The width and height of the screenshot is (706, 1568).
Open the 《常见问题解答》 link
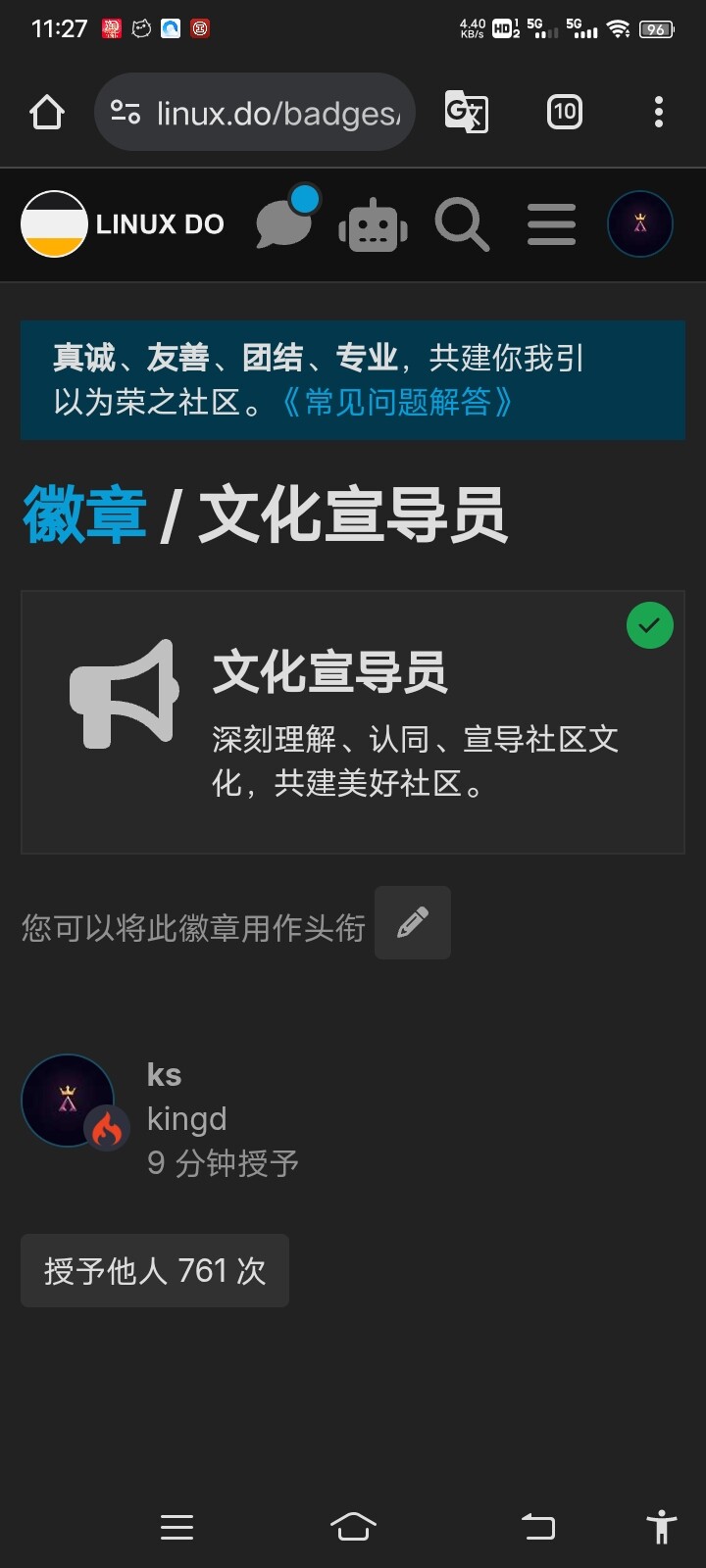pyautogui.click(x=396, y=402)
